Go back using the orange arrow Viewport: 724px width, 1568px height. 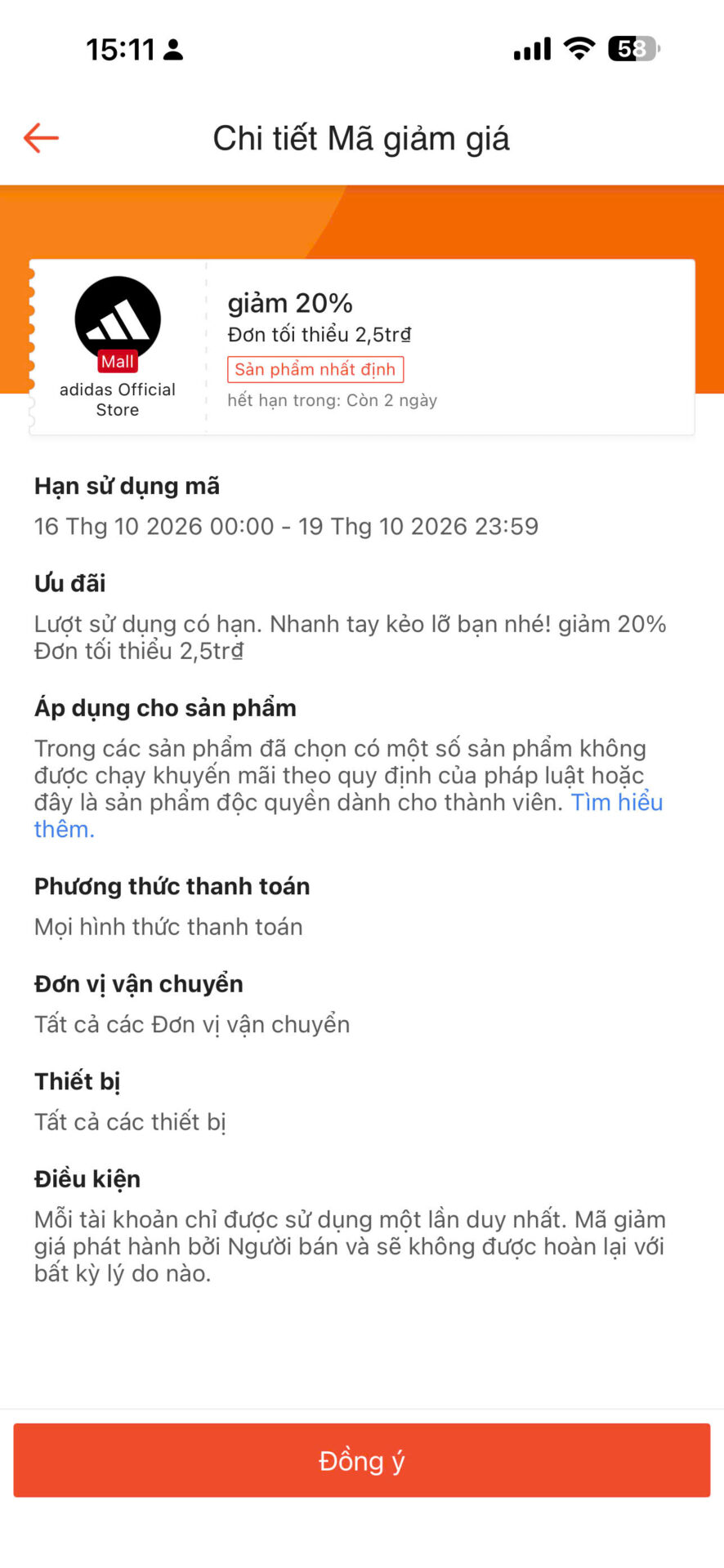click(x=41, y=138)
